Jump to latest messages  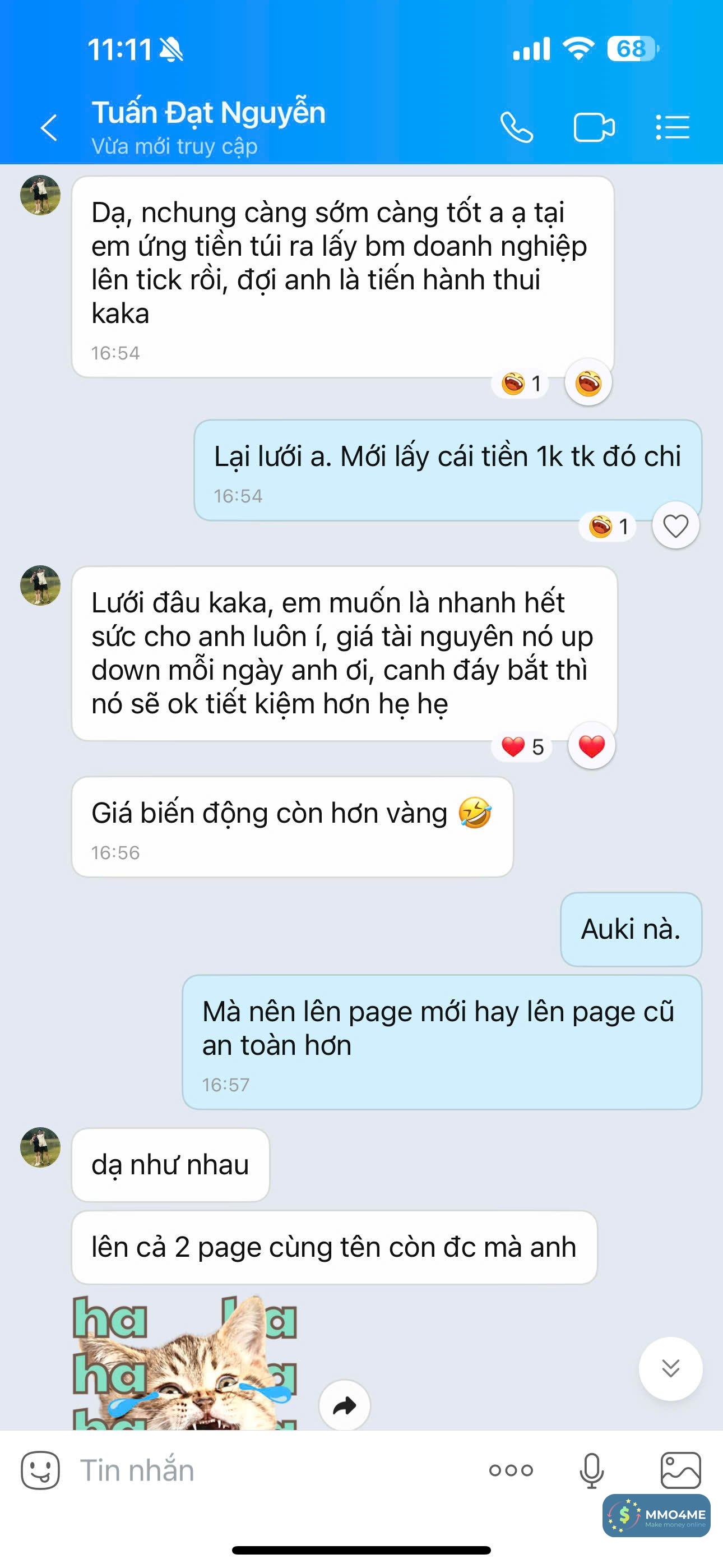pyautogui.click(x=670, y=1368)
